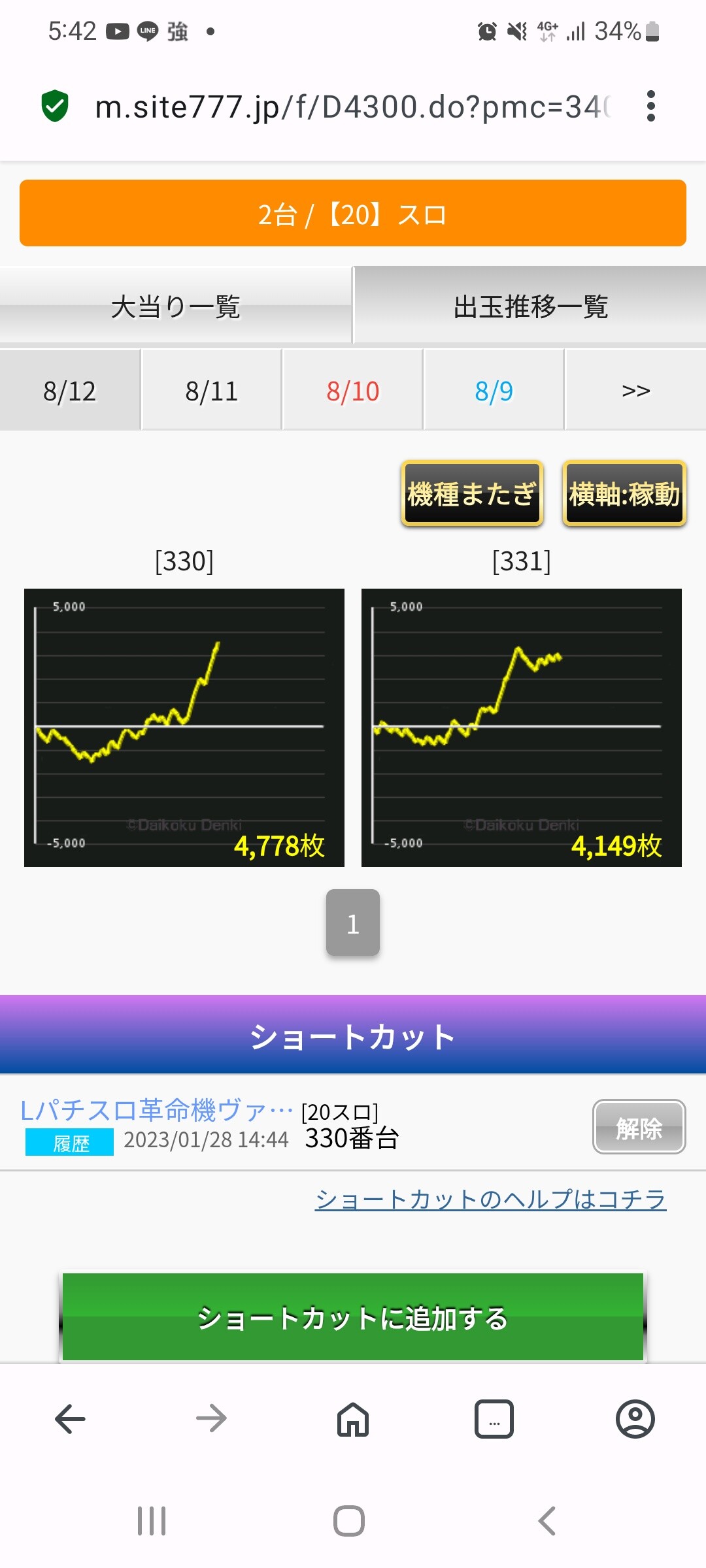Switch to the 大当り一覧 tab
706x1568 pixels.
pyautogui.click(x=176, y=306)
